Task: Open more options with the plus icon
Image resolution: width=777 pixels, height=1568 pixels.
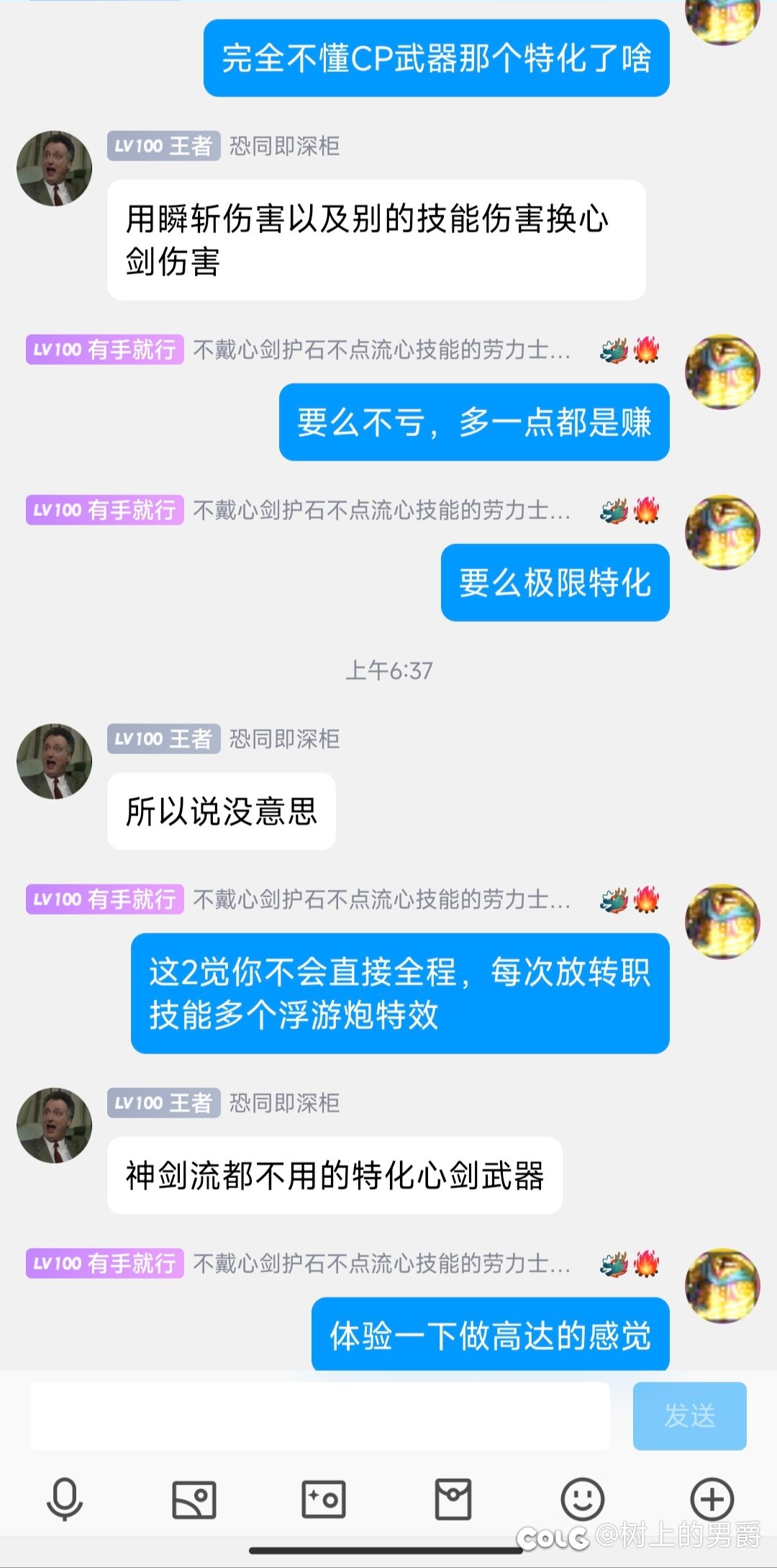Action: 712,1500
